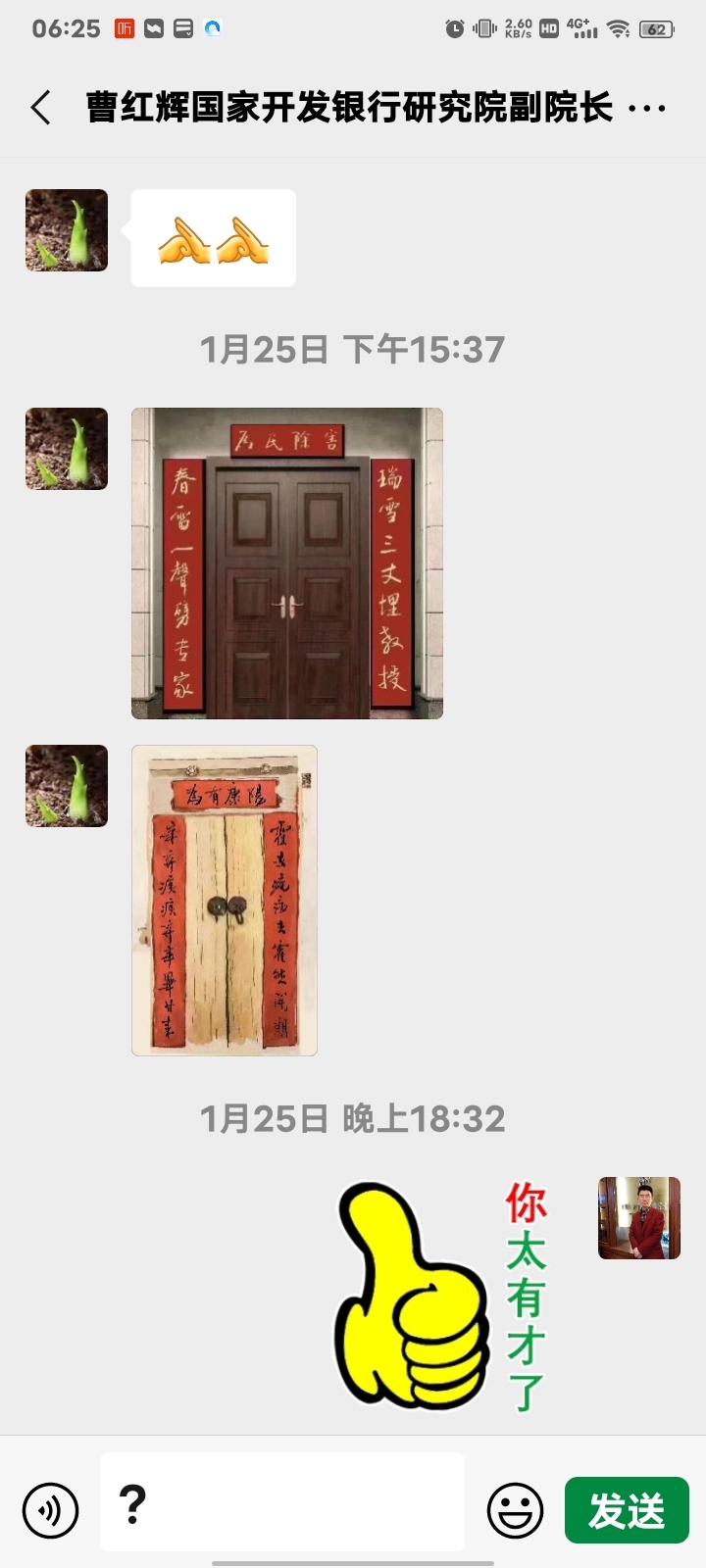Go back from this chat
Screen dimensions: 706x1568
pos(41,108)
